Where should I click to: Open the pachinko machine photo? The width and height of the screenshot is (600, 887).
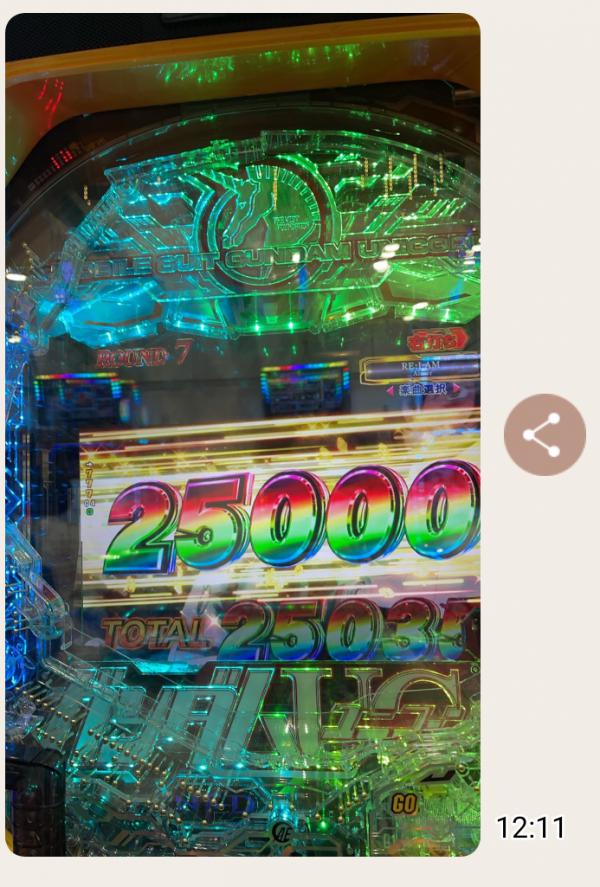pyautogui.click(x=242, y=435)
